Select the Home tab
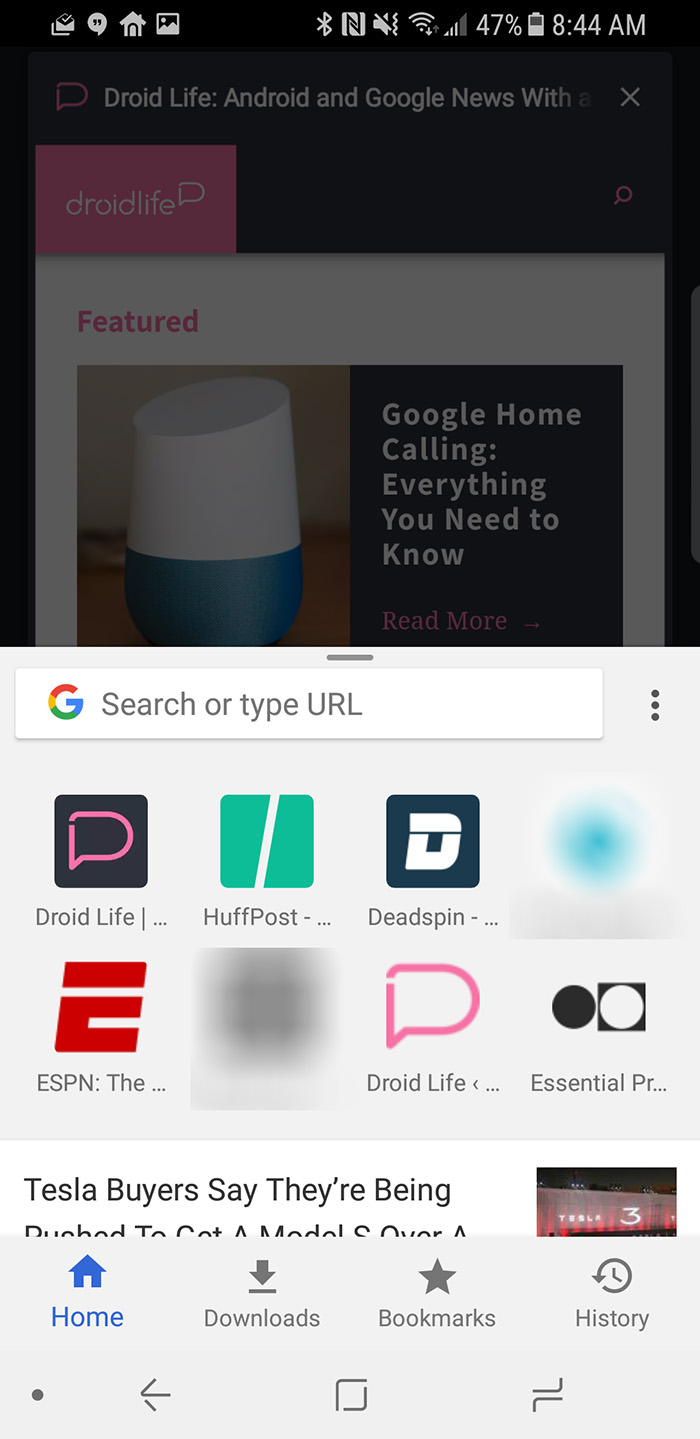The width and height of the screenshot is (700, 1439). [x=88, y=1294]
